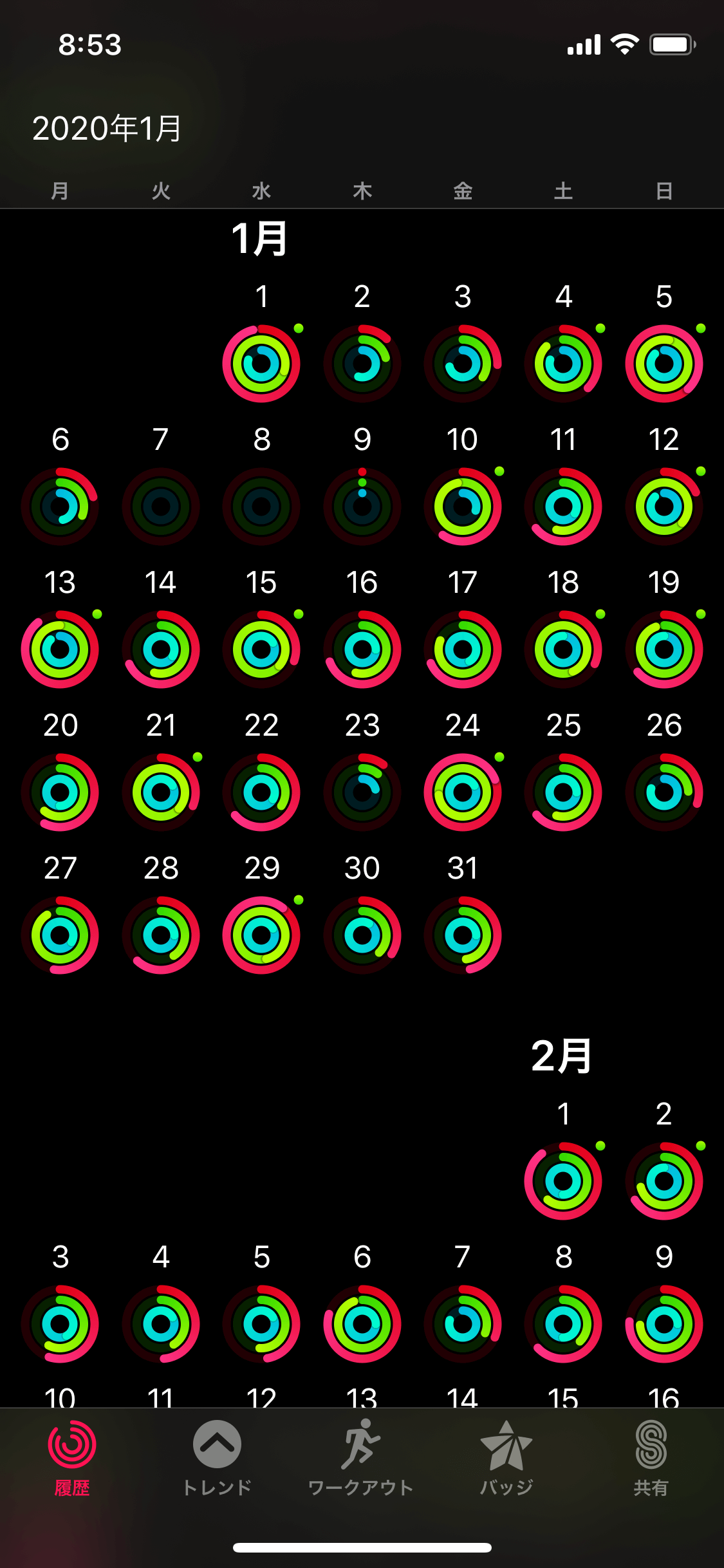The image size is (724, 1568).
Task: View January 10 activity rings
Action: click(x=463, y=507)
